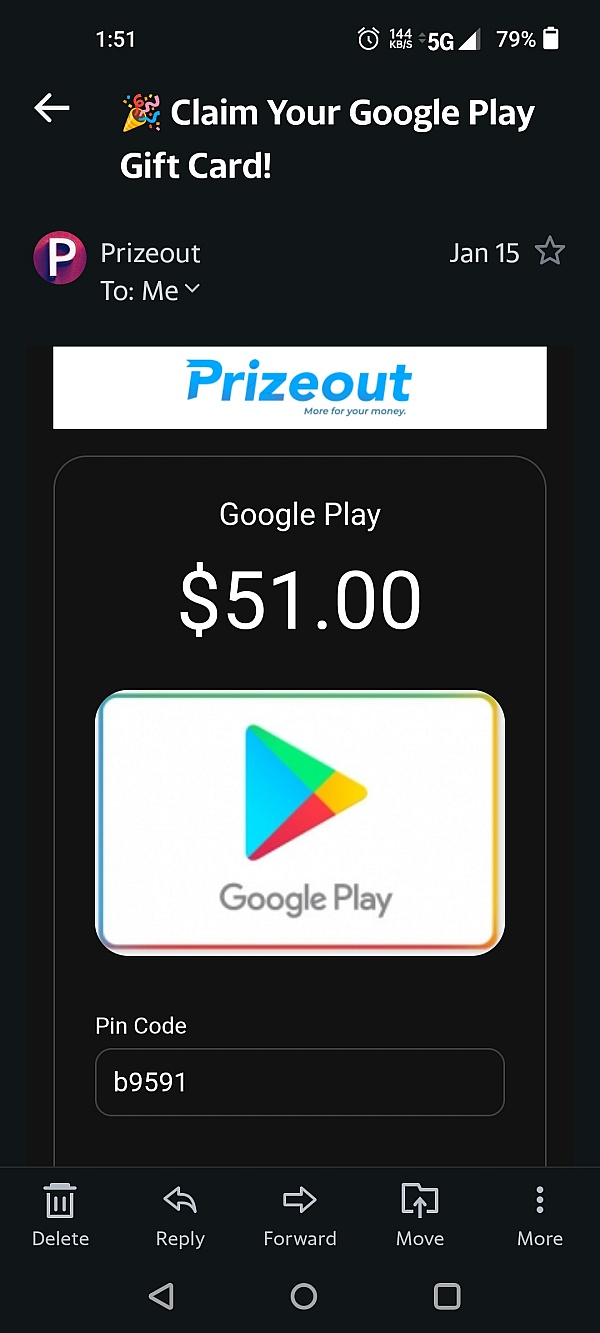The height and width of the screenshot is (1333, 600).
Task: Move email to another folder
Action: coord(420,1215)
